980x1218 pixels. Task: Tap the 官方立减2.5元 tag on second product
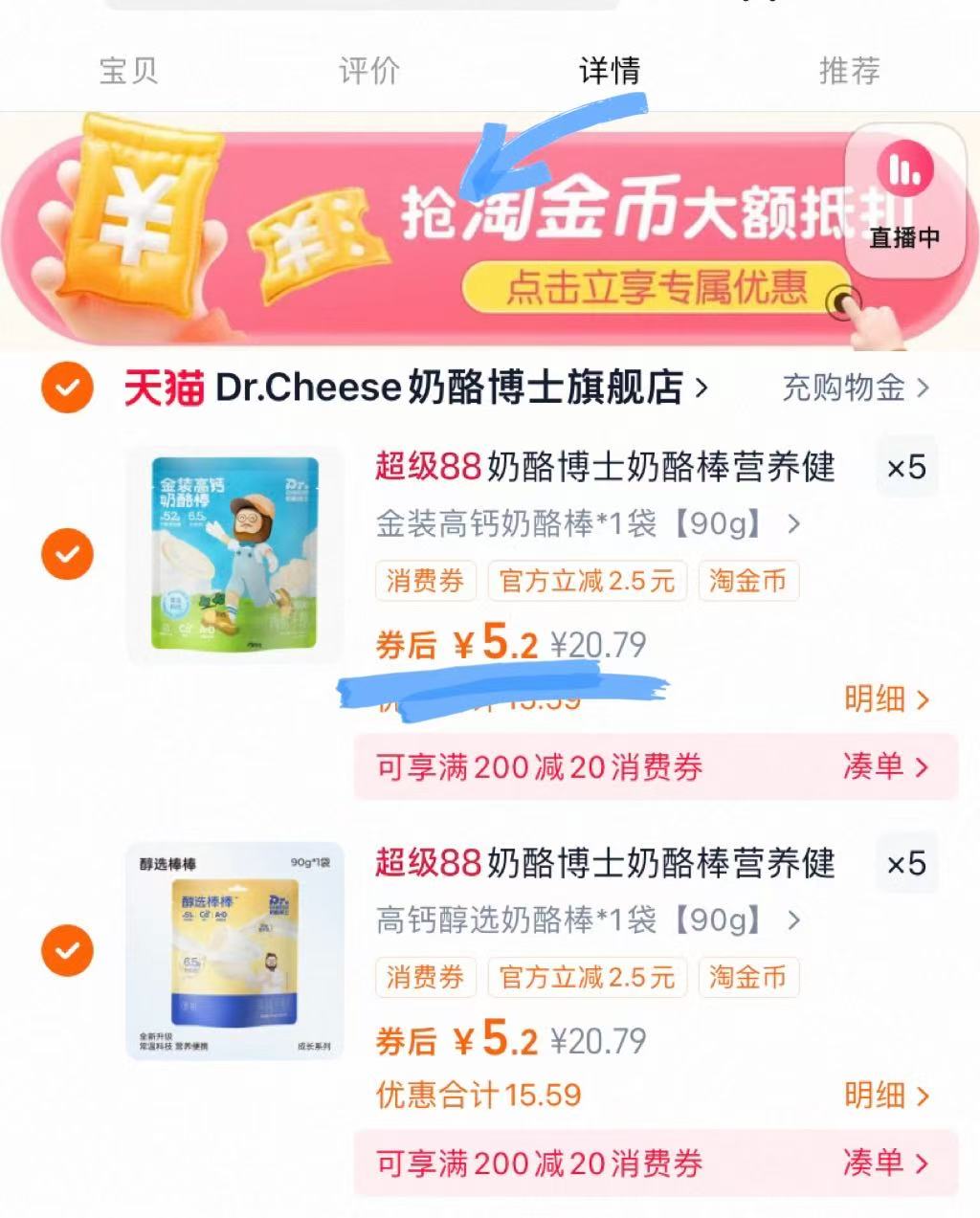pyautogui.click(x=587, y=977)
